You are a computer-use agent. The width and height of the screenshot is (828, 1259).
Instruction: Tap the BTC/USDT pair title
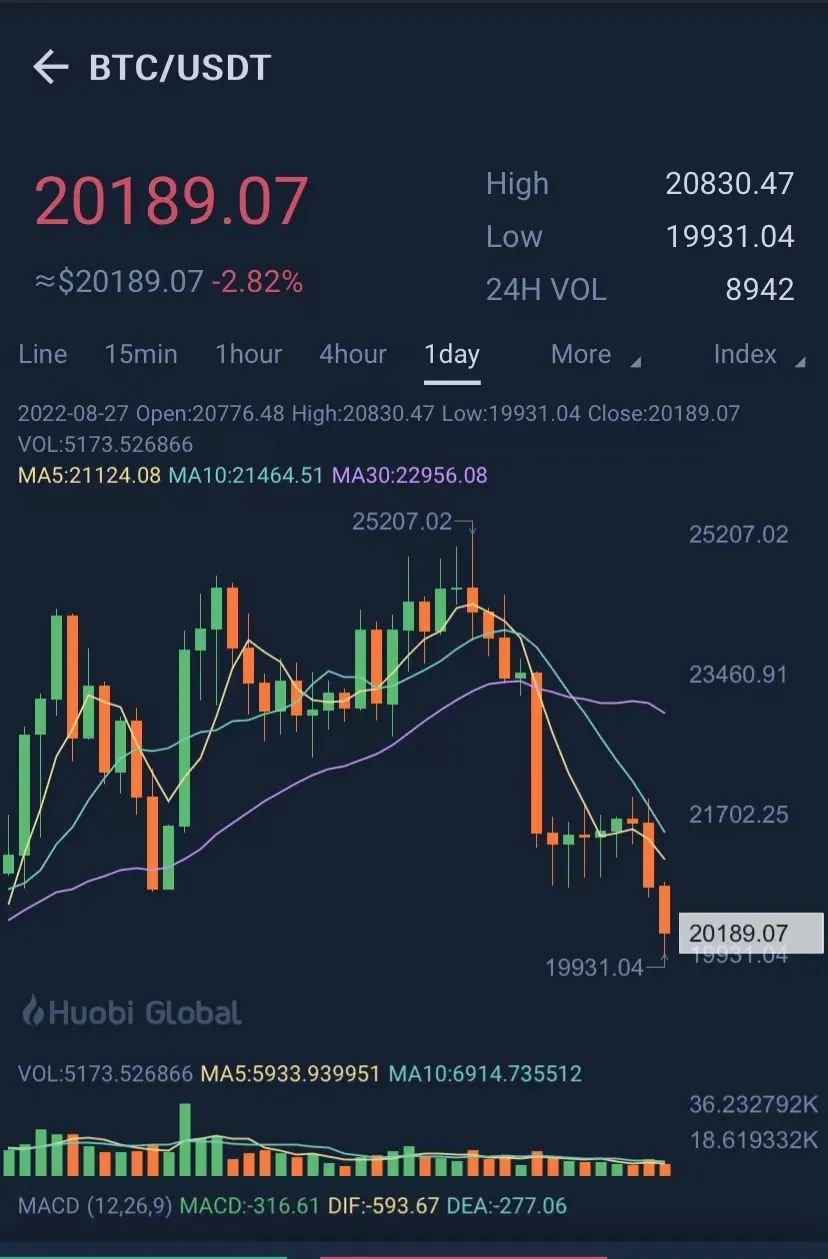coord(178,68)
